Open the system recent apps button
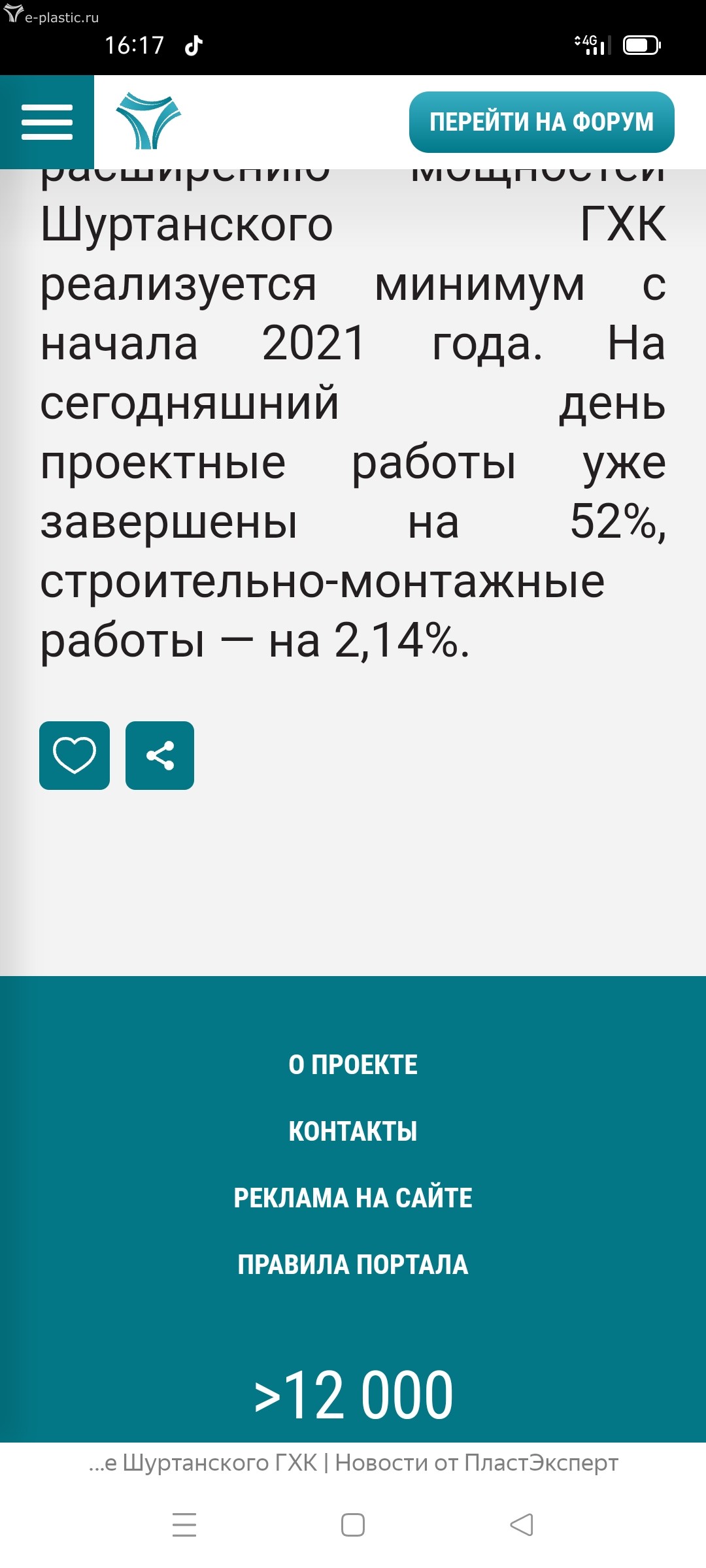Screen dimensions: 706x1568 [184, 1525]
